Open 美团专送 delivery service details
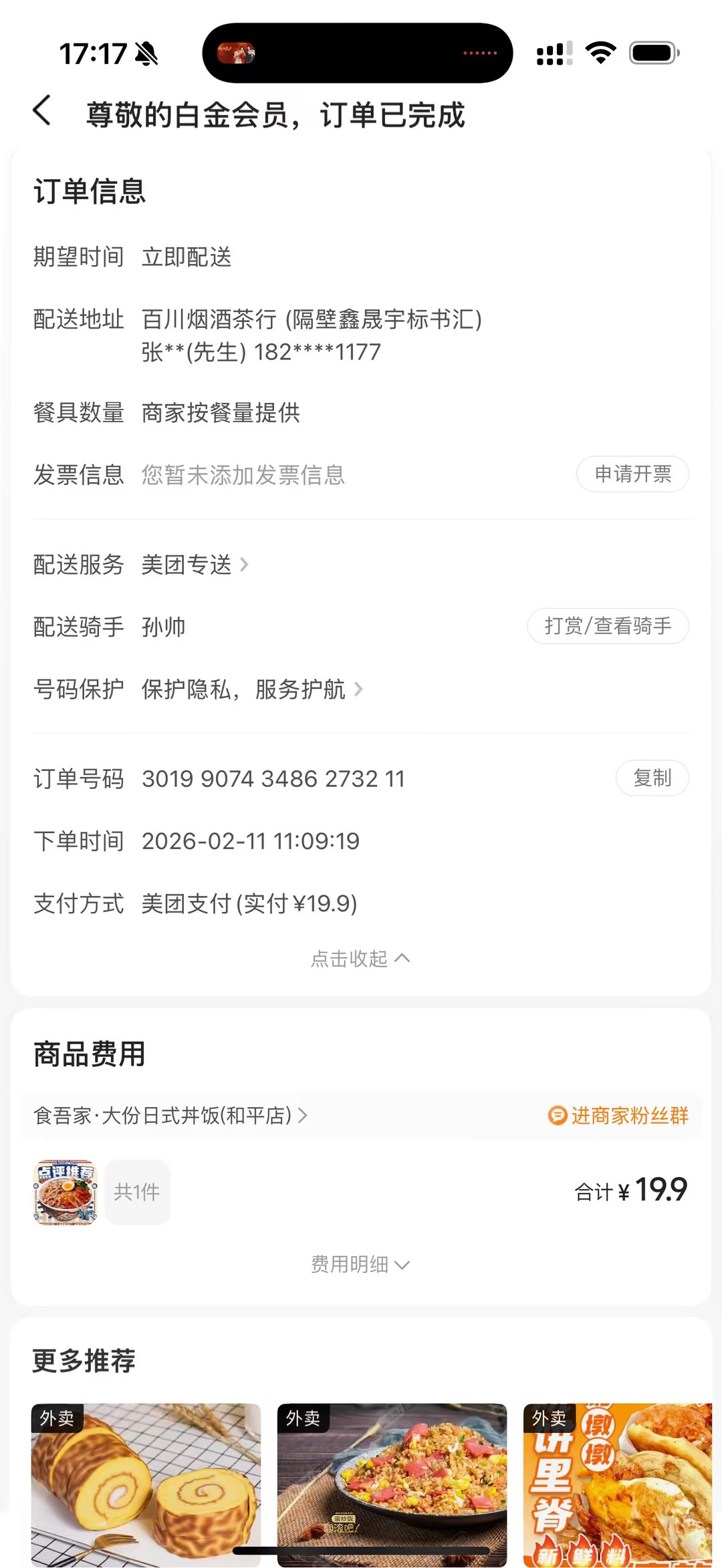This screenshot has width=722, height=1568. (194, 565)
